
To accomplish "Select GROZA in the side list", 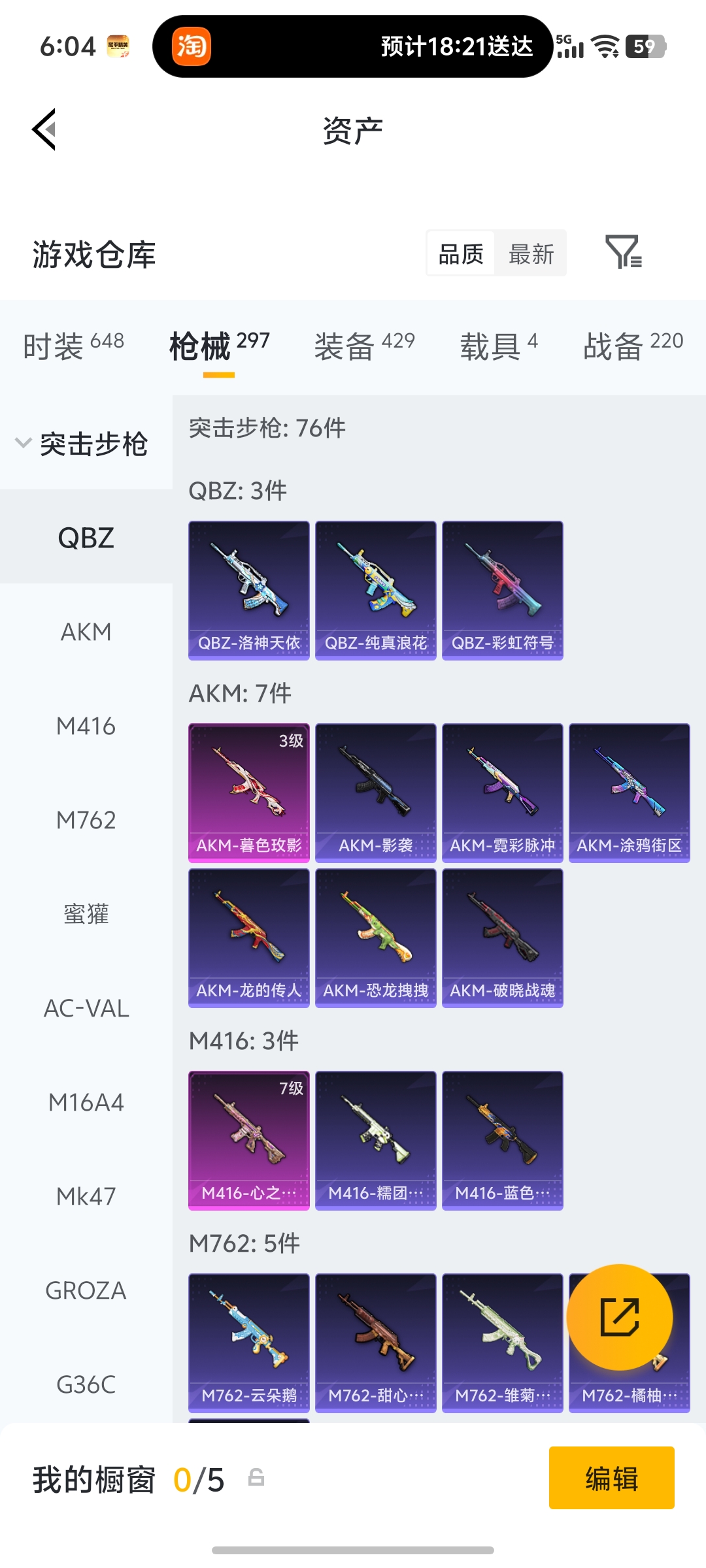I will point(86,1290).
